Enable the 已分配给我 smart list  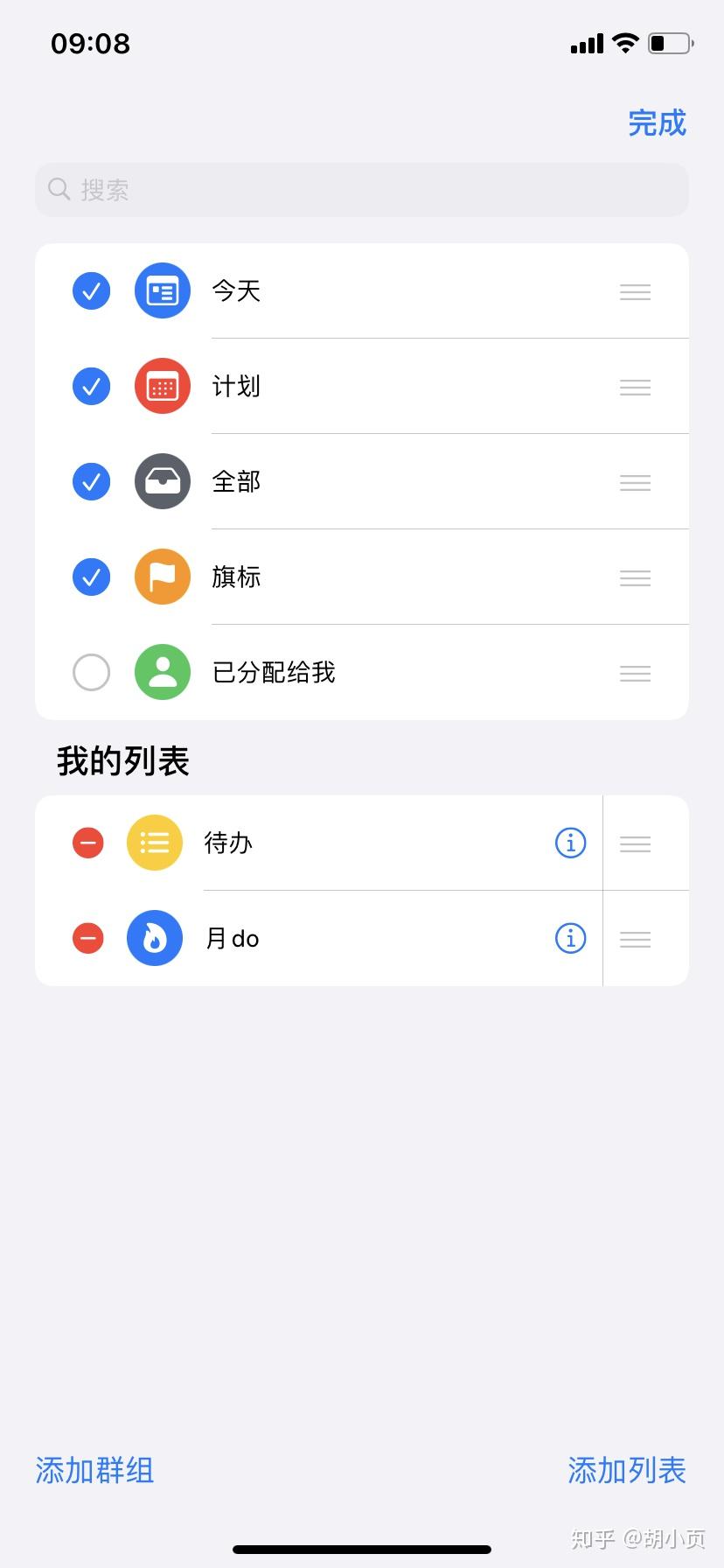pos(91,673)
